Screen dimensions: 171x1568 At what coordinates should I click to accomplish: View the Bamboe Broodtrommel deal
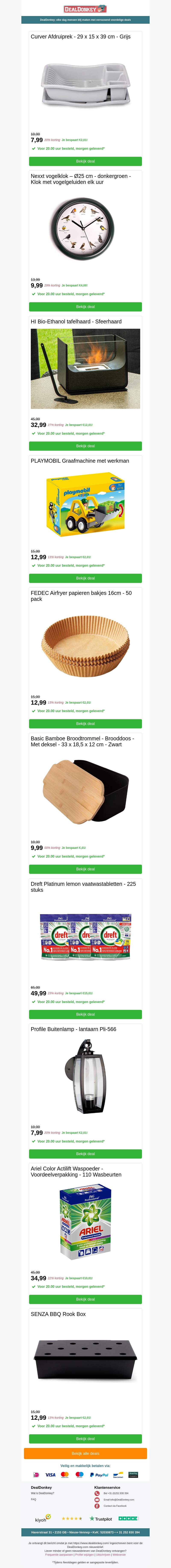(x=85, y=869)
